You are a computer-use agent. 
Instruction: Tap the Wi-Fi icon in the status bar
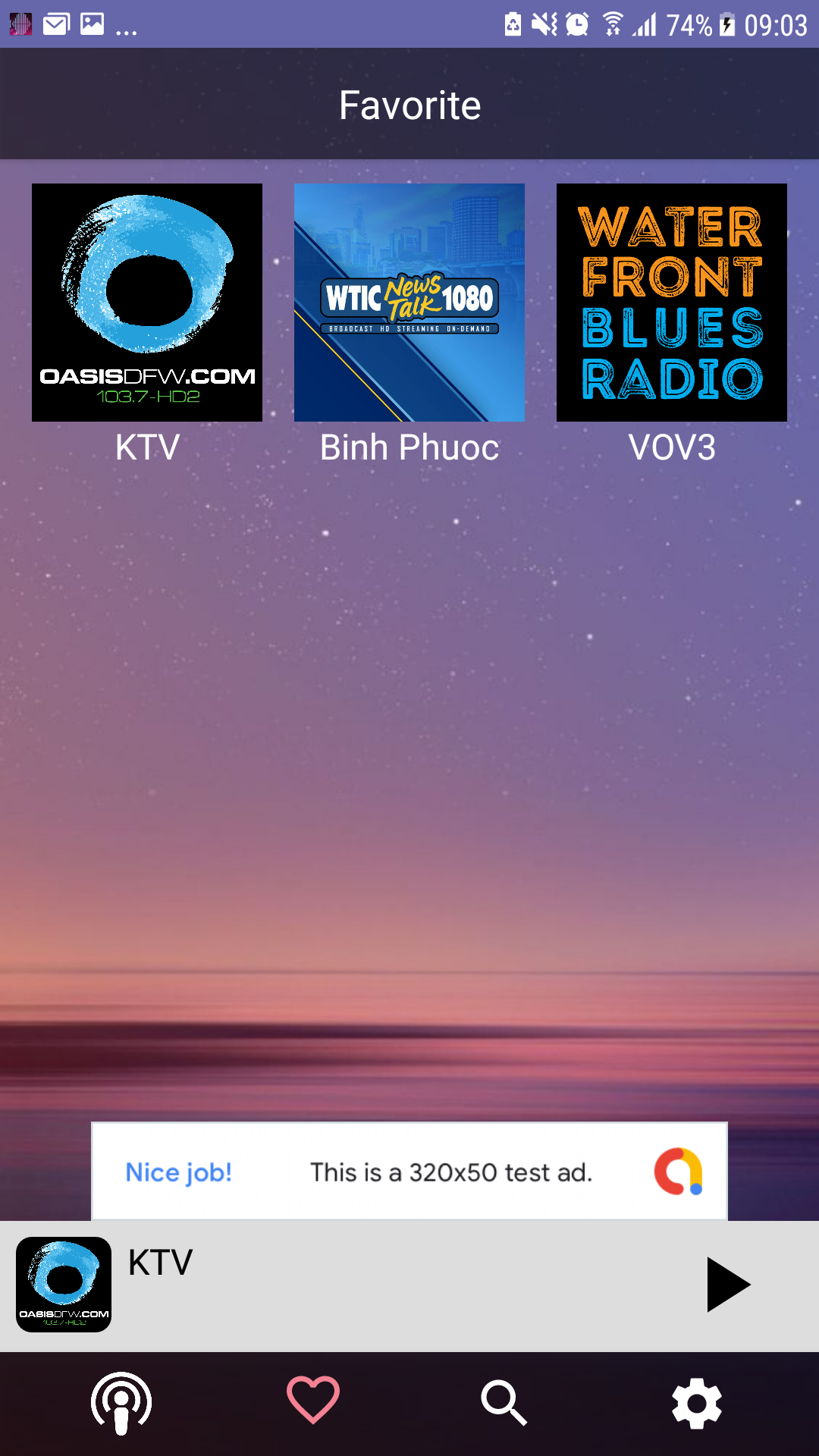(611, 24)
